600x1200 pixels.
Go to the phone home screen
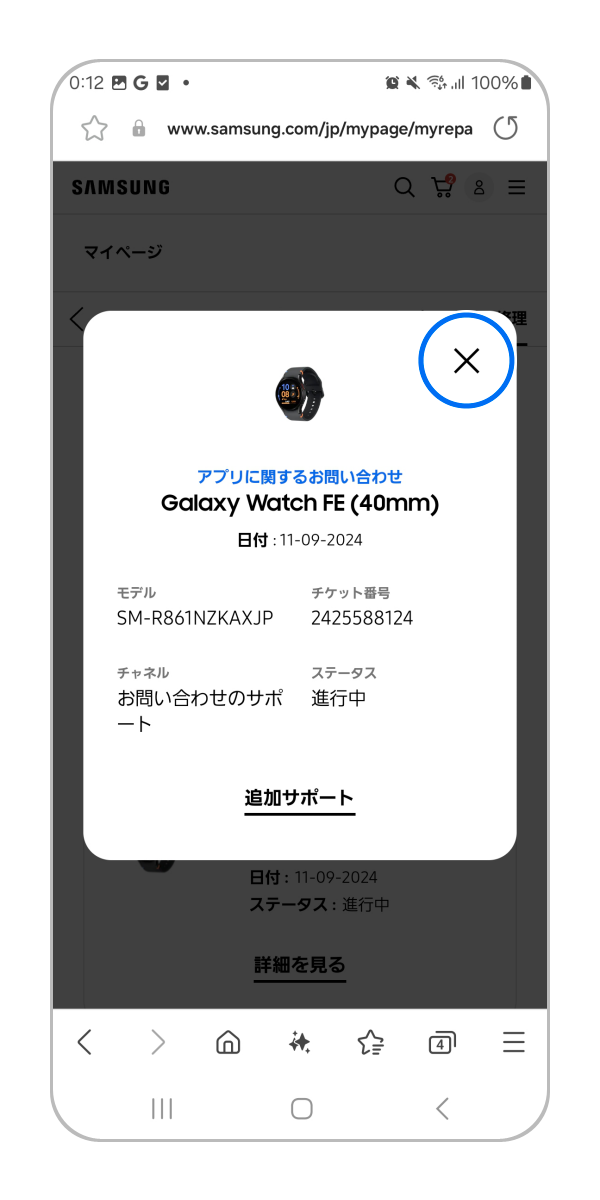point(301,1108)
